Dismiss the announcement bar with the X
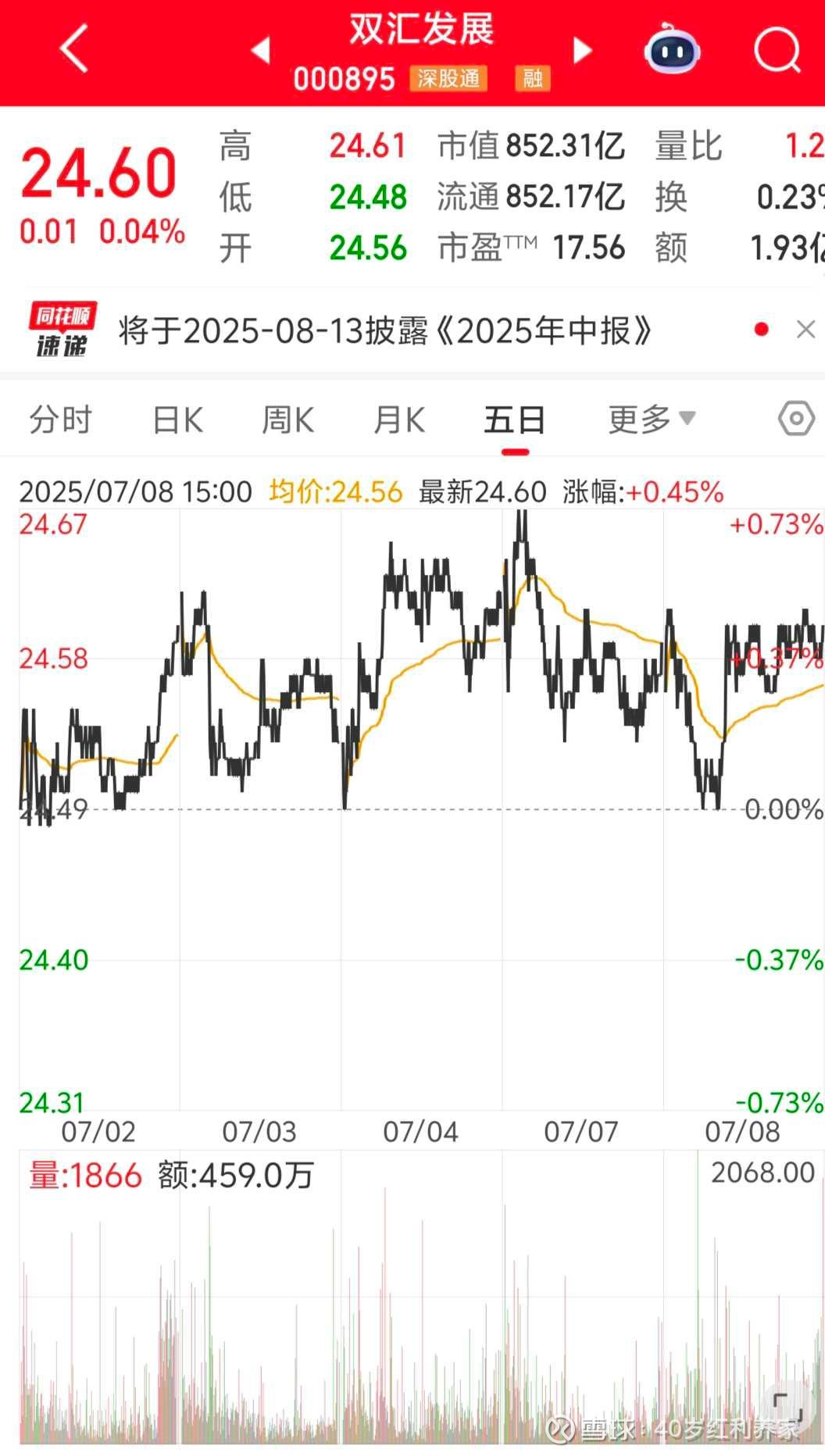The height and width of the screenshot is (1456, 825). click(805, 329)
